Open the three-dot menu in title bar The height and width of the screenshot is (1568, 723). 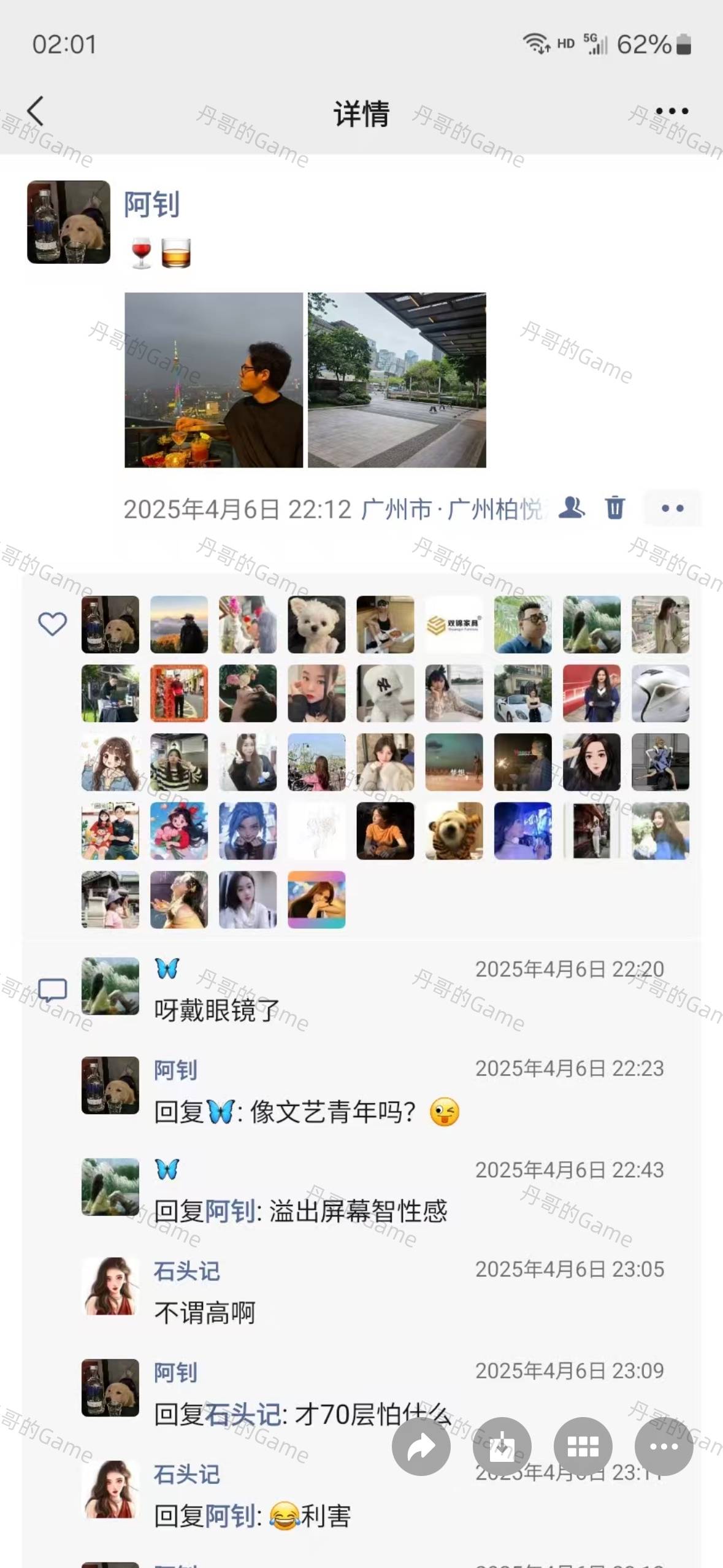[671, 111]
